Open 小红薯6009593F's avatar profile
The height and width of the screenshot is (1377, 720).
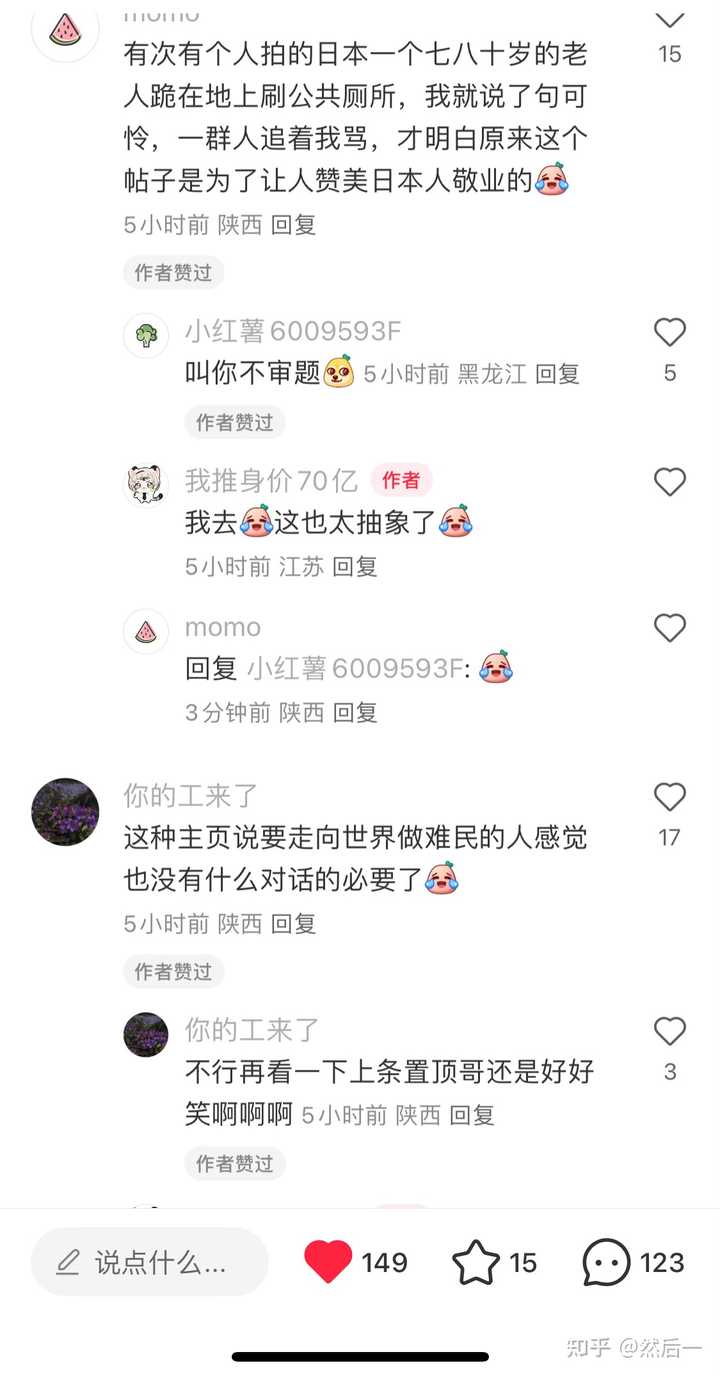(146, 336)
